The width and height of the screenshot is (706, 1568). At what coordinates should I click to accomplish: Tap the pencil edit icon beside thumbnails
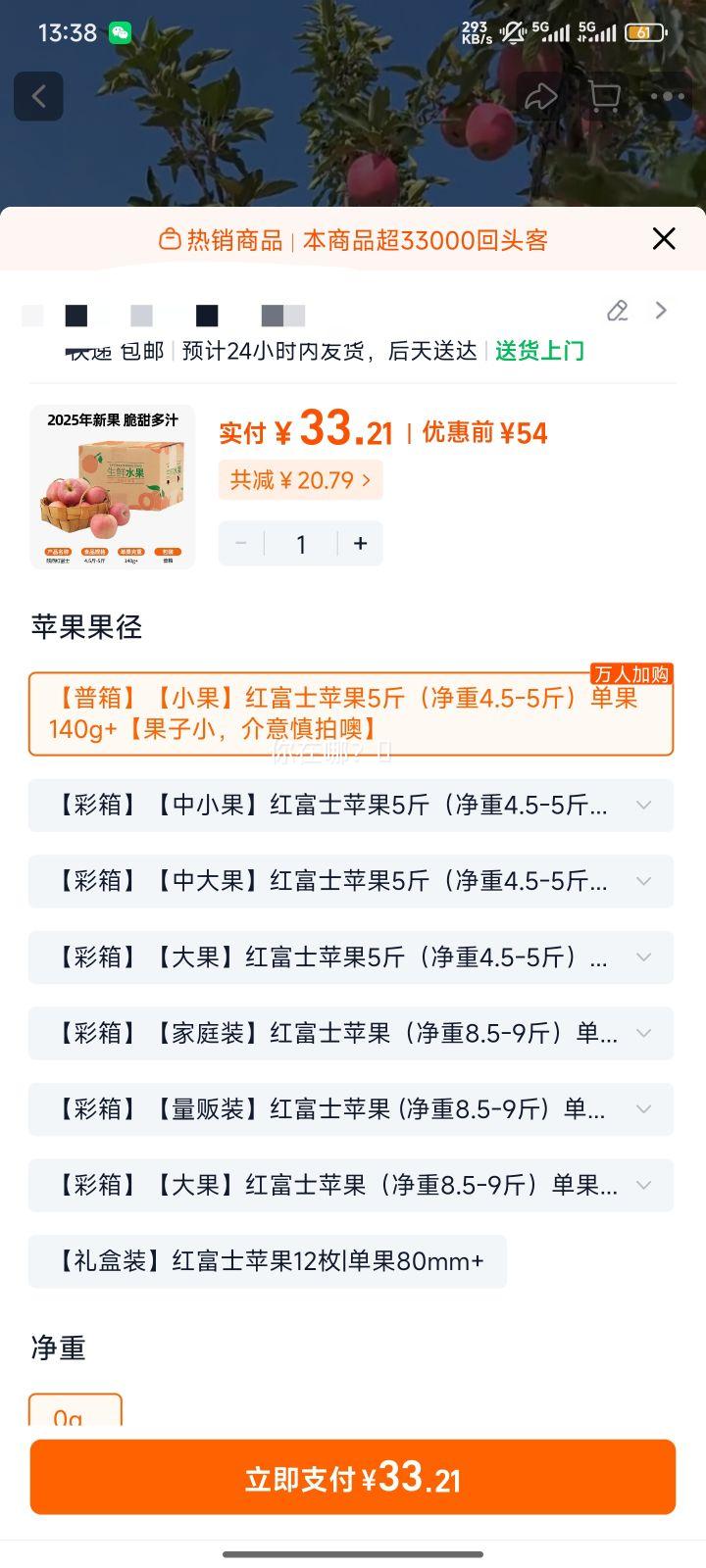tap(616, 311)
